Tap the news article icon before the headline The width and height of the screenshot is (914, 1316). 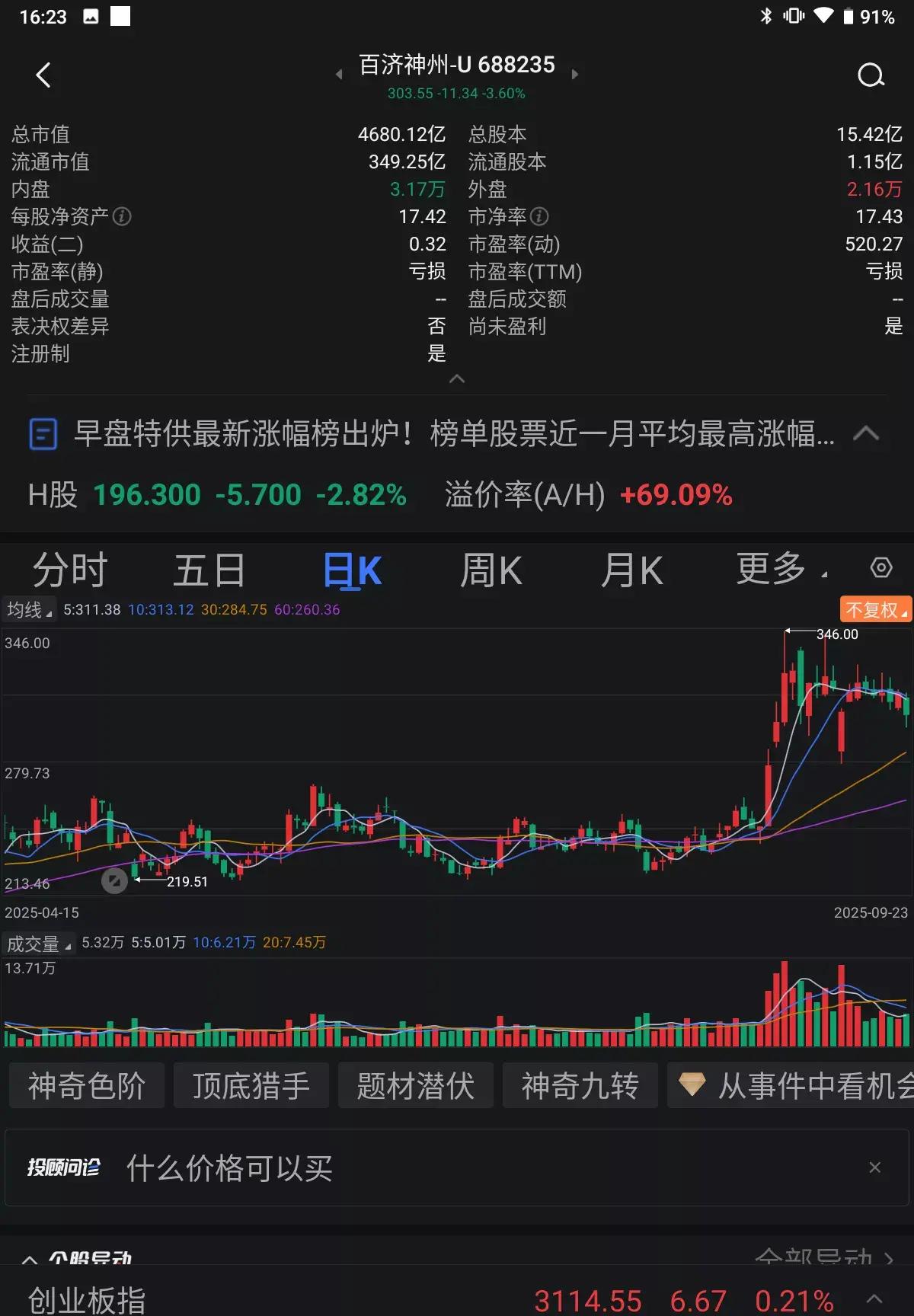click(44, 434)
